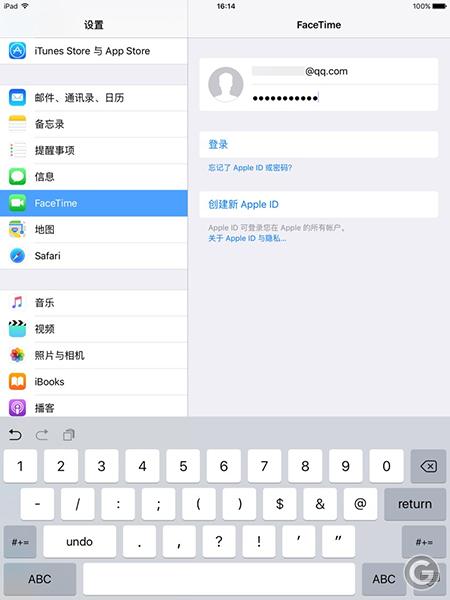Open the 忘记了 Apple ID 或密码 link
450x600 pixels.
250,168
